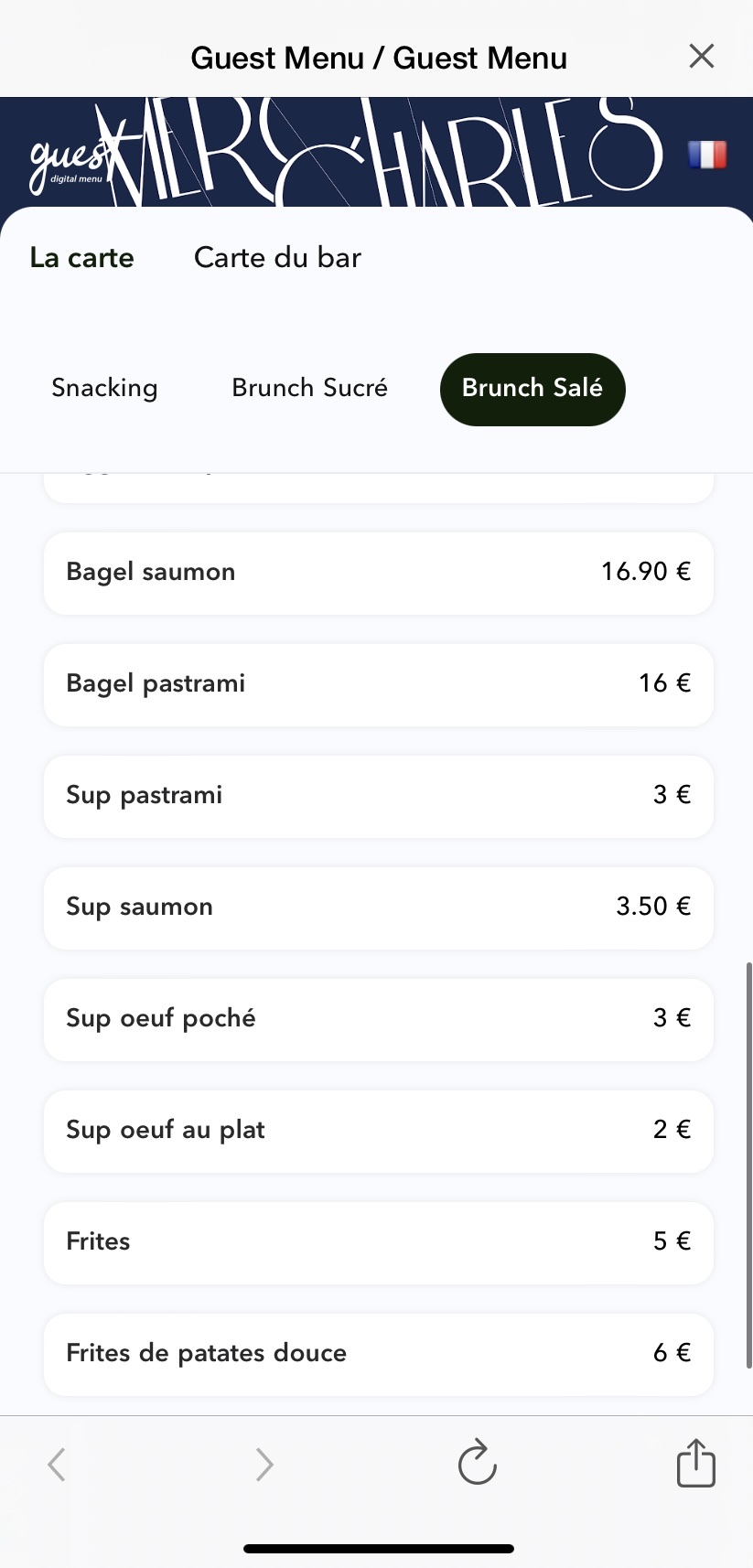The height and width of the screenshot is (1568, 753).
Task: Reload the menu page
Action: [x=477, y=1463]
